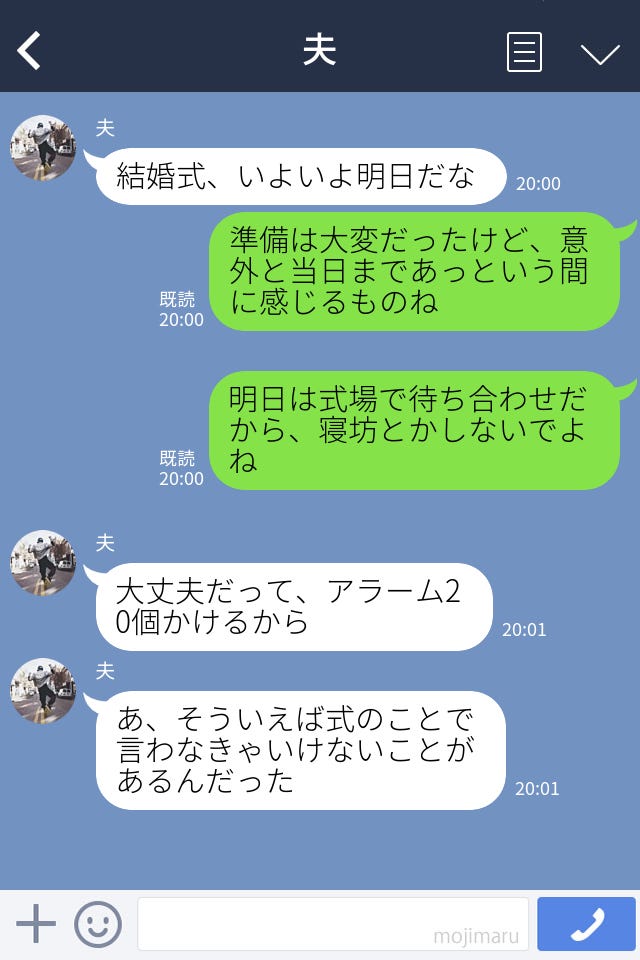Screen dimensions: 640x960
Task: View 夫's avatar beside 結婚式、いよいよ明日だな
Action: coord(43,148)
